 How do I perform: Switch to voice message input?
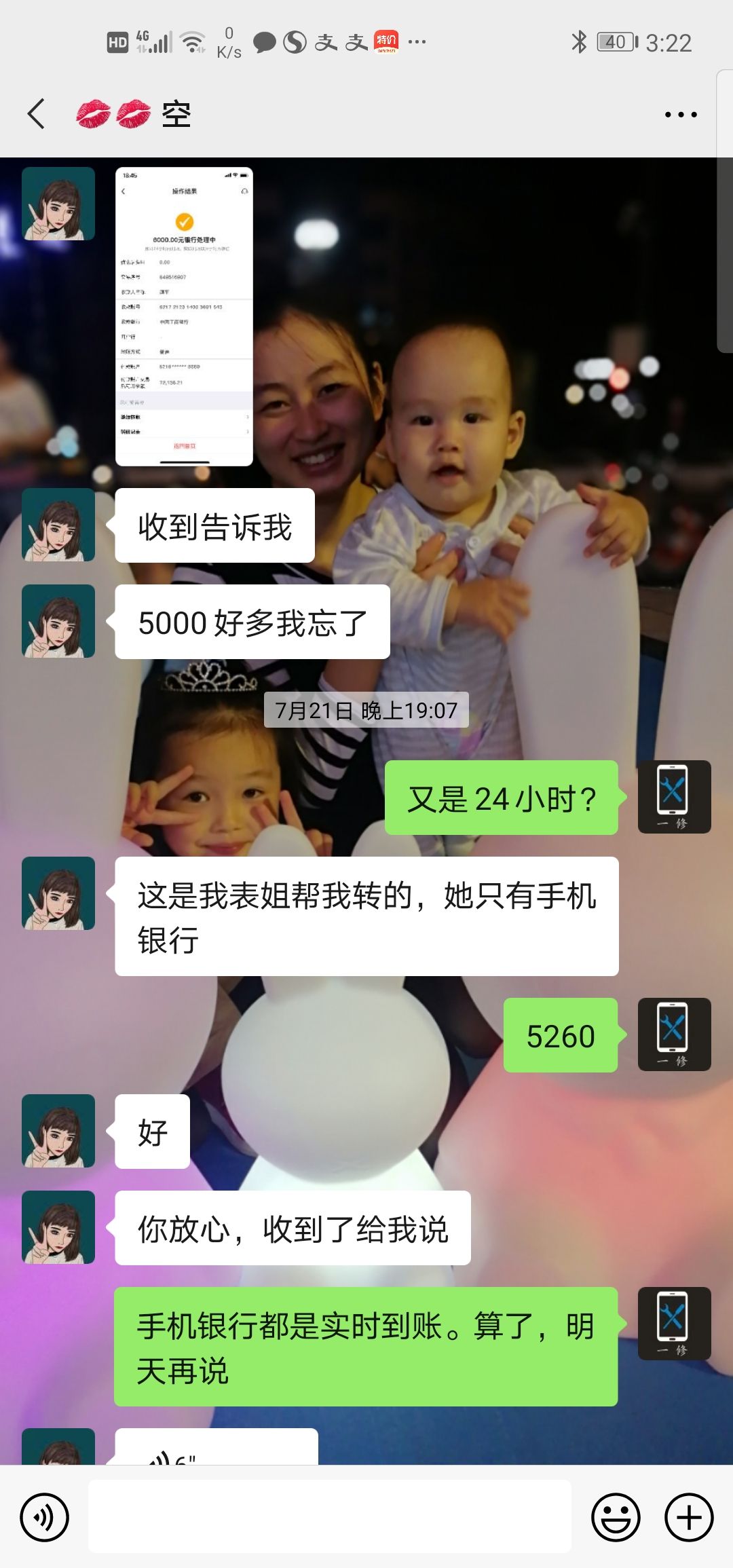(x=45, y=1517)
